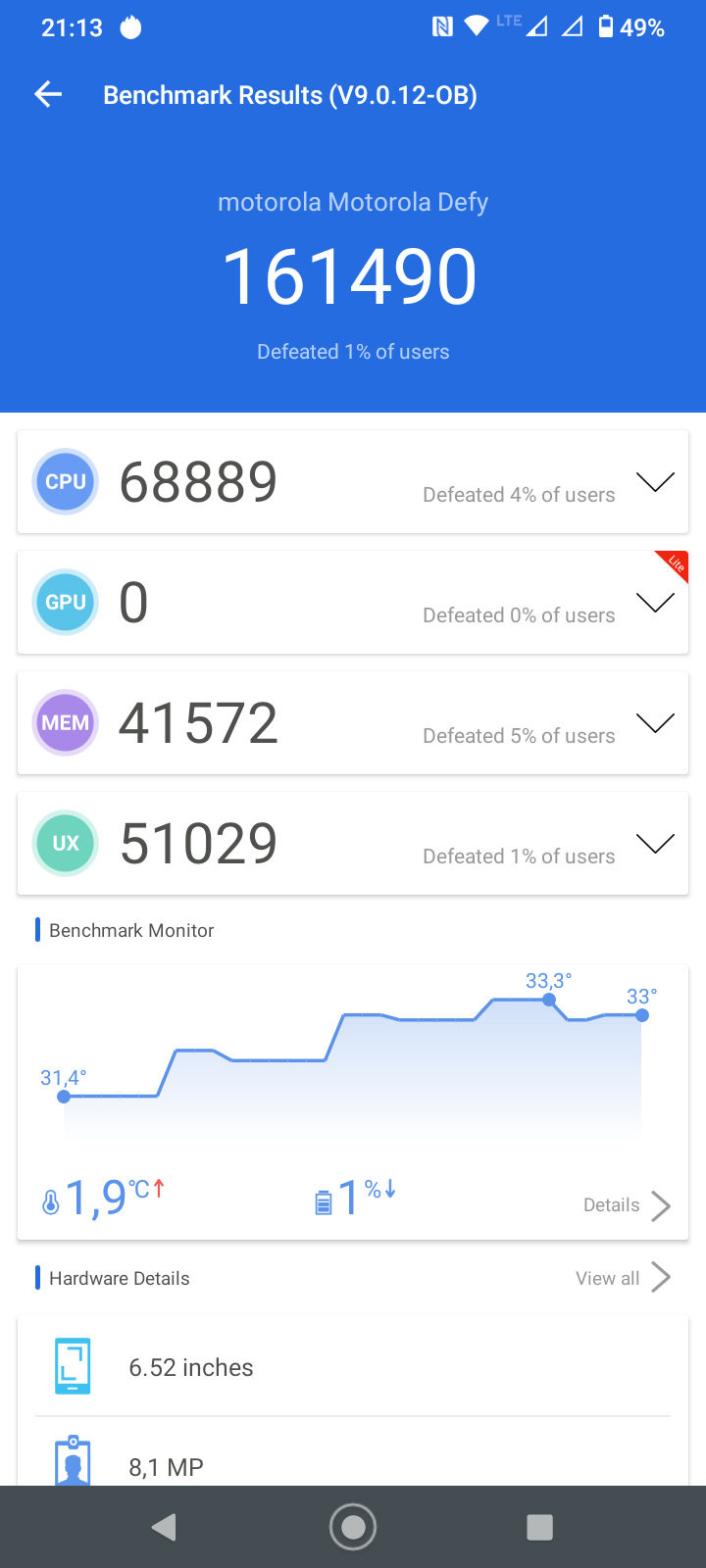Expand the CPU score details
This screenshot has width=706, height=1568.
[655, 482]
